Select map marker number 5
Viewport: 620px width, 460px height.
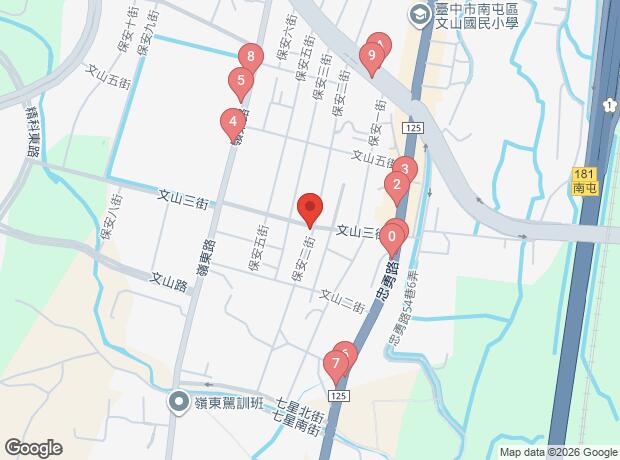239,81
